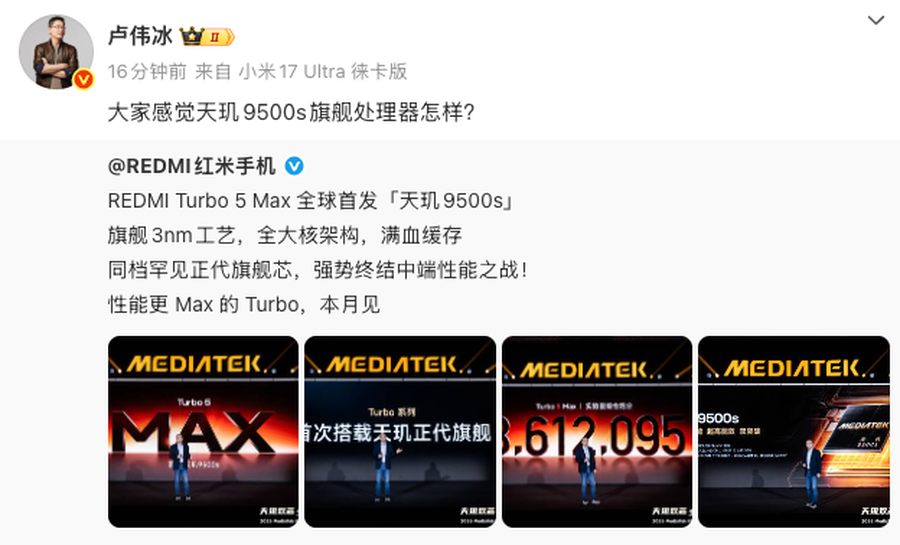Open the Turbo 5 MAX photo
The image size is (900, 545).
(x=203, y=431)
